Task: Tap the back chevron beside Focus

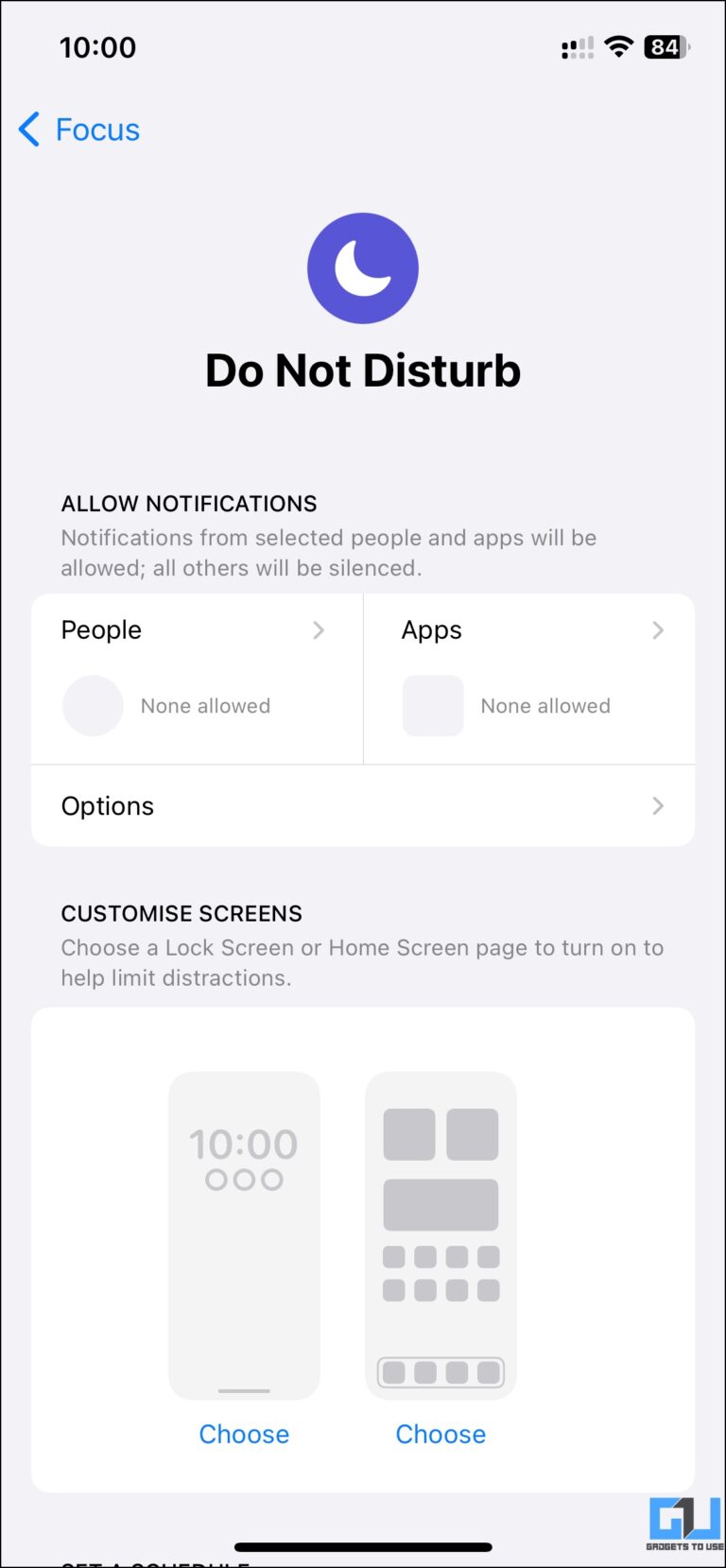Action: click(27, 129)
